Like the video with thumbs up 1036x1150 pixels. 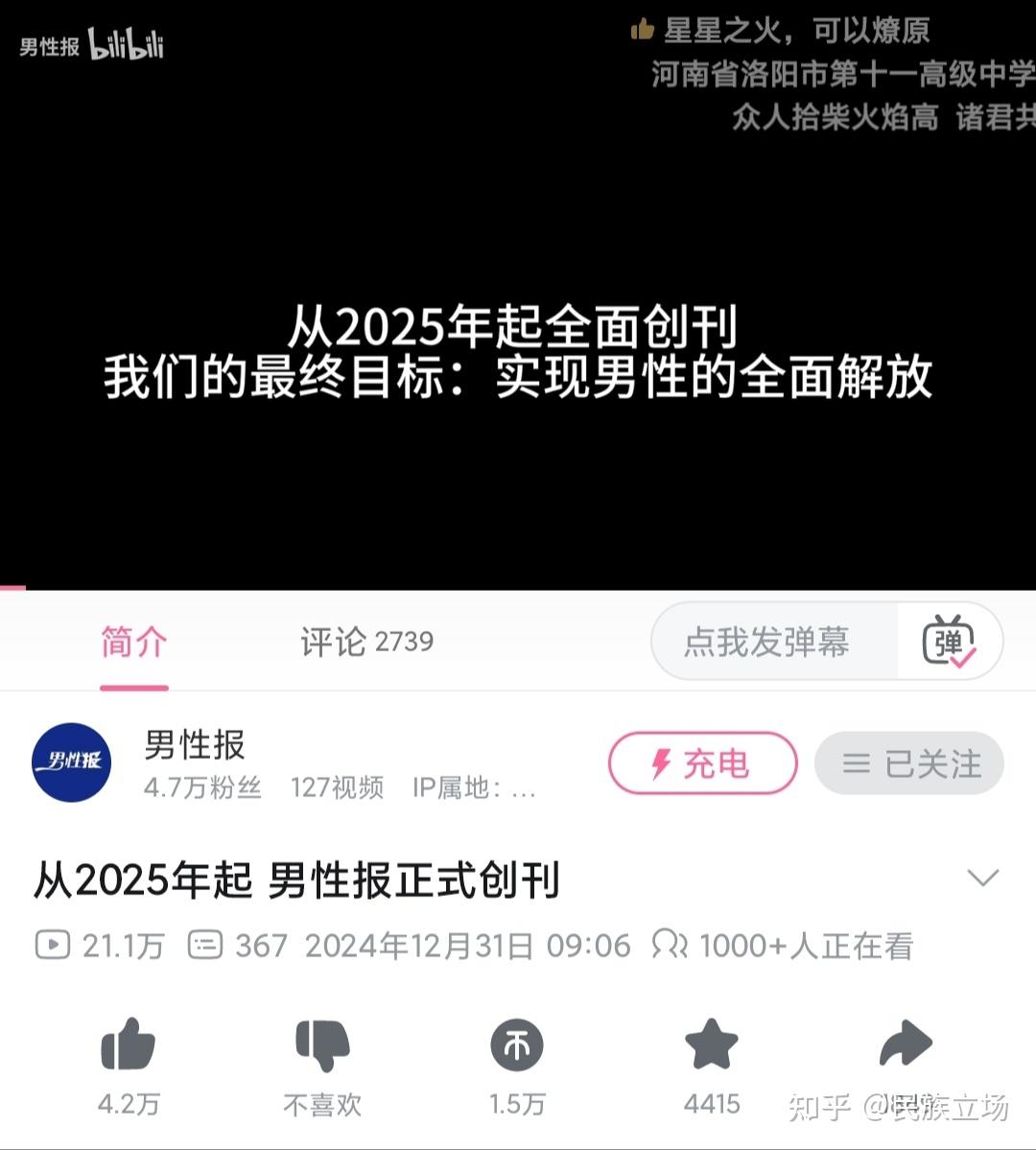(129, 1044)
